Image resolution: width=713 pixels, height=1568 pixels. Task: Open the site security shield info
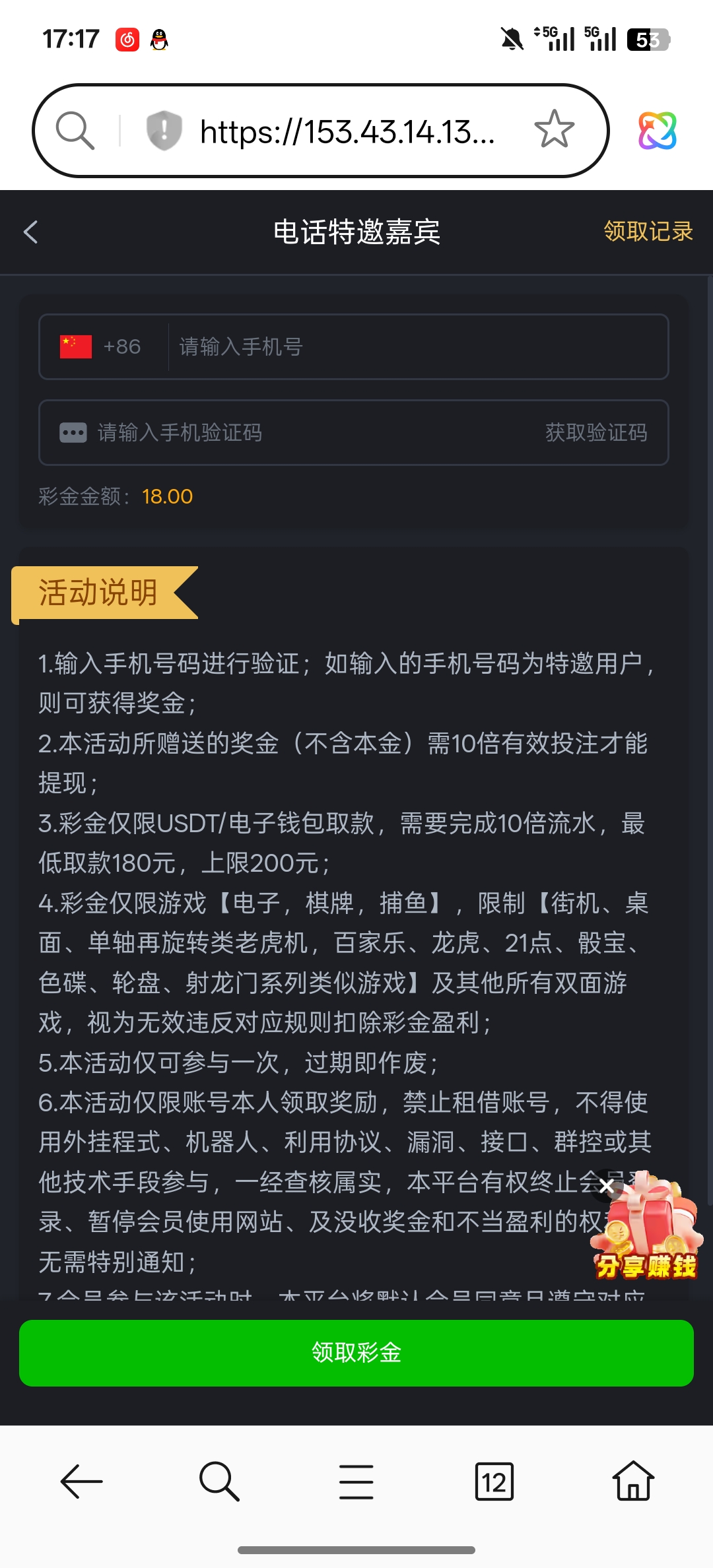[164, 130]
